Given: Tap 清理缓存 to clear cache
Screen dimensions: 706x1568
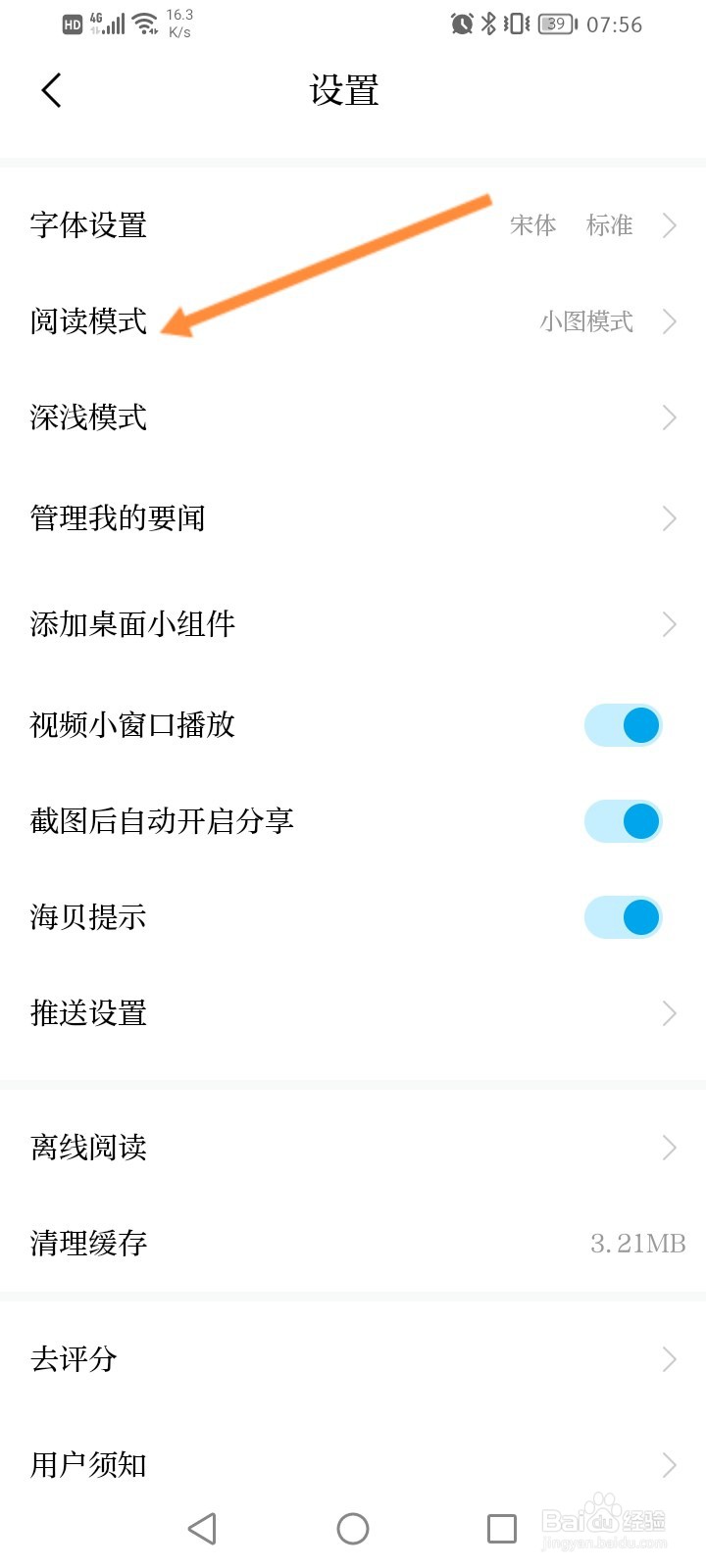Looking at the screenshot, I should tap(353, 1244).
